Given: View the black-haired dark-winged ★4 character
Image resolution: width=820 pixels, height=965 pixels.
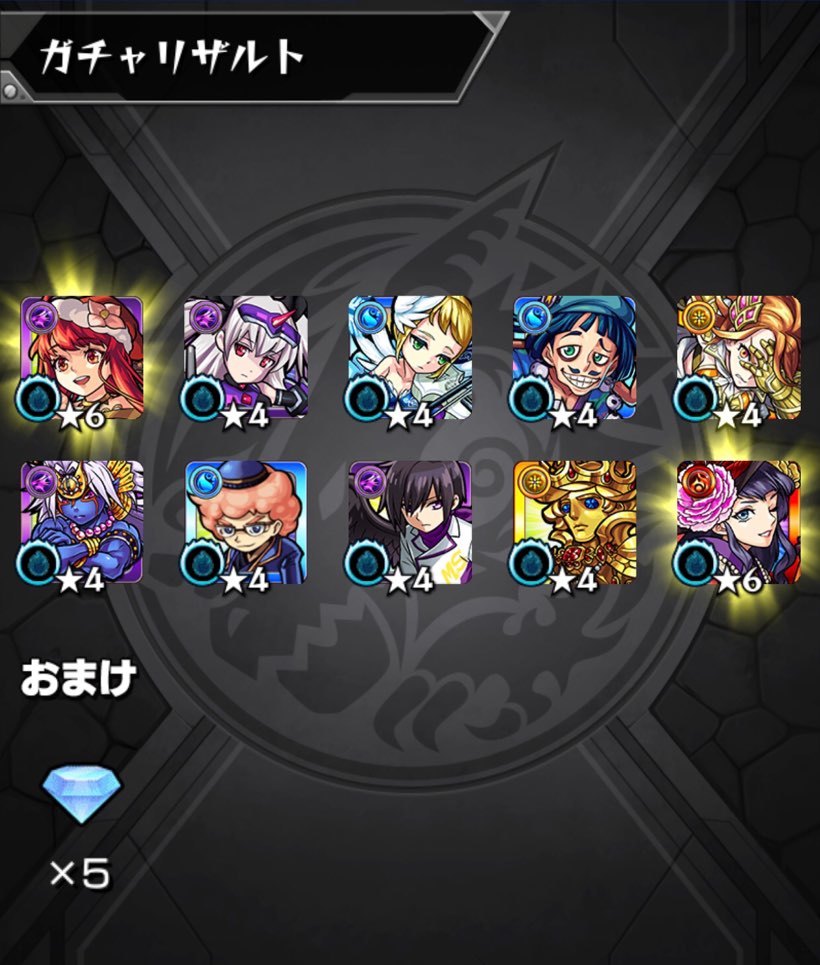Looking at the screenshot, I should (410, 521).
